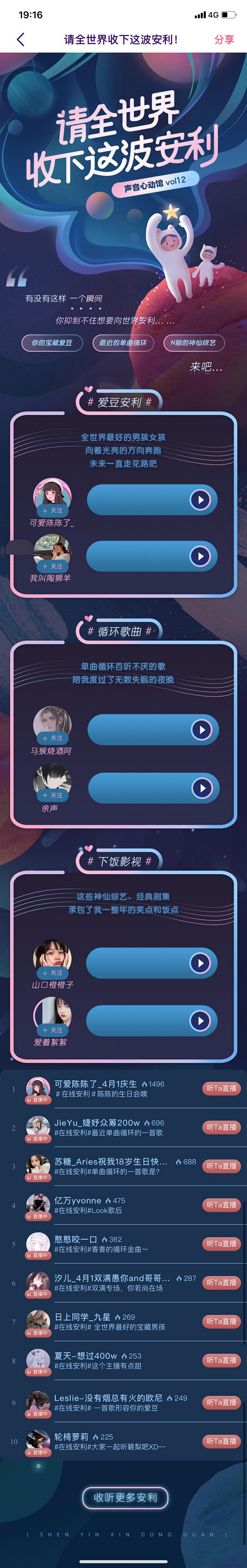Play 可爱陈陈了_'s voice clip
The width and height of the screenshot is (247, 1568).
pyautogui.click(x=200, y=500)
